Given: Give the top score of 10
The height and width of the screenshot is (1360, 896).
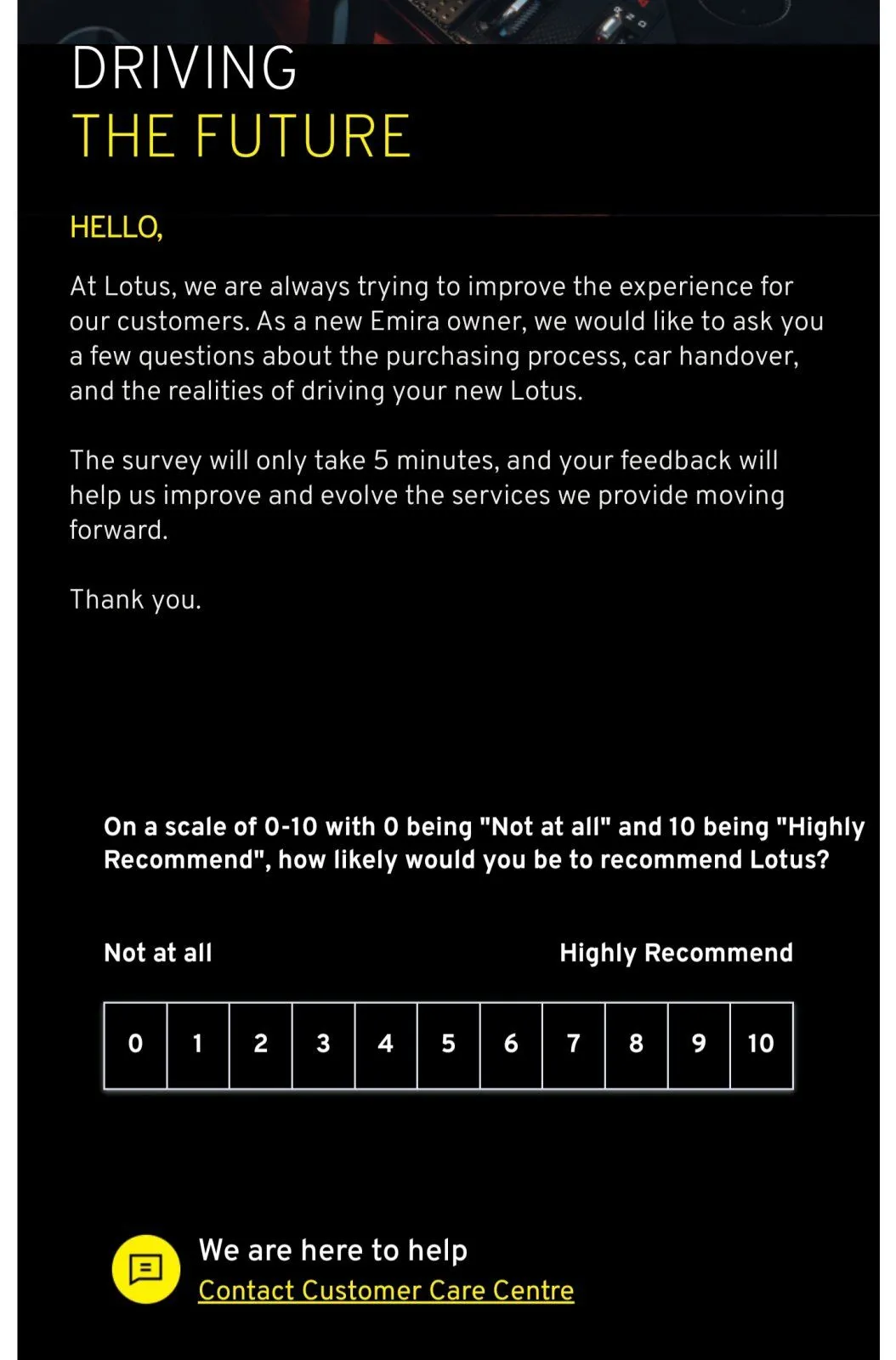Looking at the screenshot, I should pyautogui.click(x=762, y=1045).
